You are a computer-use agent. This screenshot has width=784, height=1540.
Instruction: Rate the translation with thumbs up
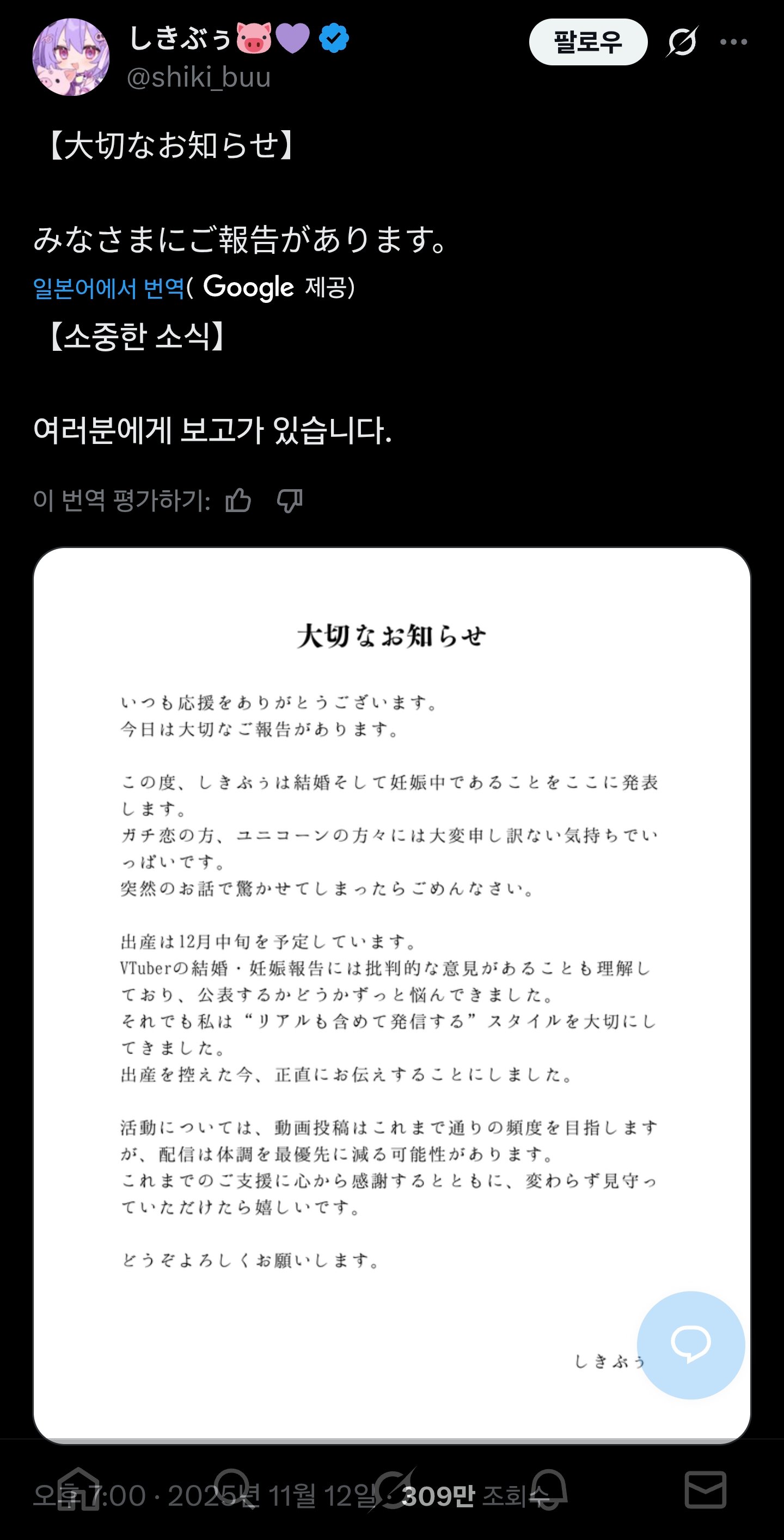238,500
